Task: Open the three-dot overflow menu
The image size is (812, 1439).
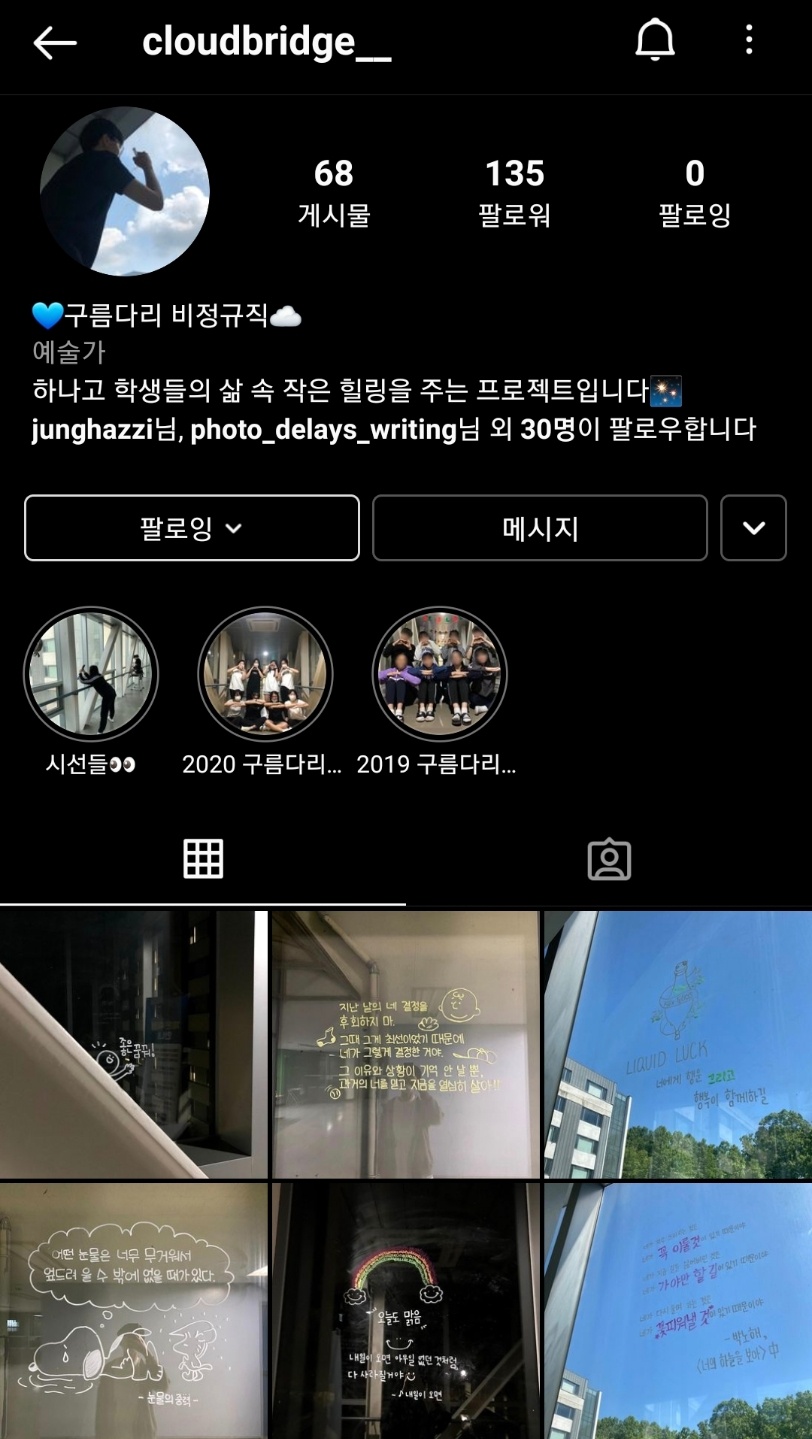Action: tap(749, 41)
